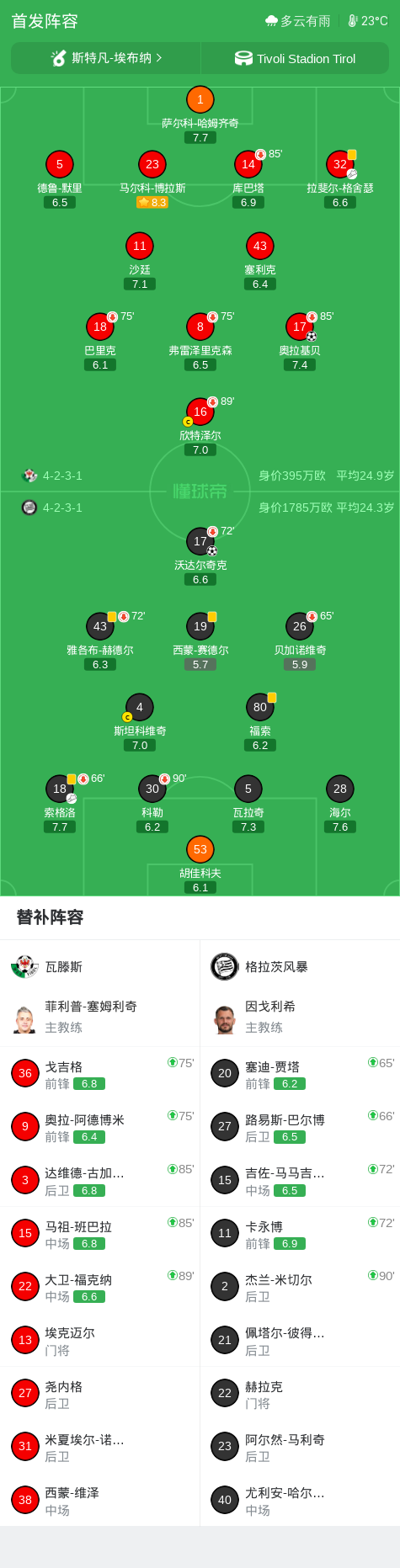View player 西蒙-赛德尔 number 19

coord(200,640)
